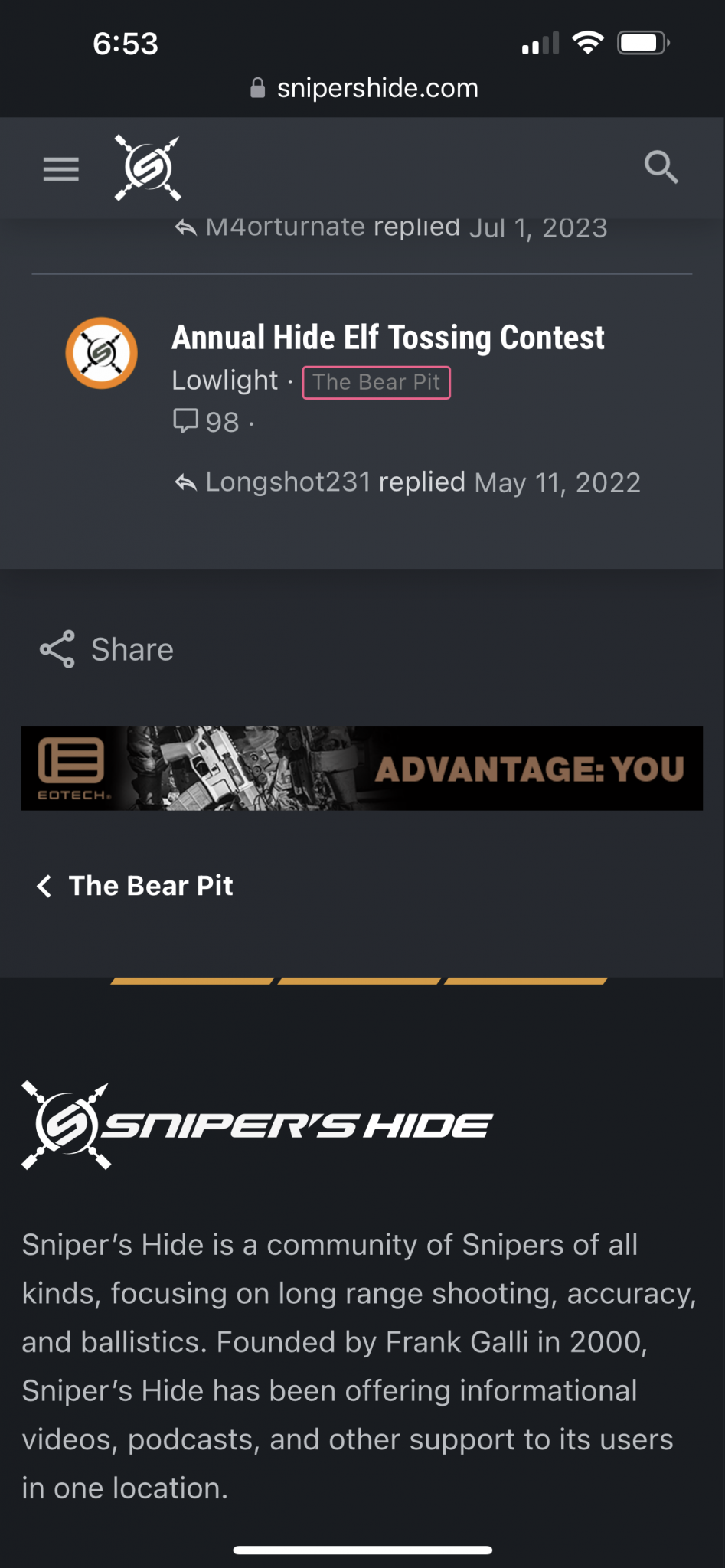Screen dimensions: 725x1568
Task: Tap the Sniper's Hide header logo
Action: [148, 168]
